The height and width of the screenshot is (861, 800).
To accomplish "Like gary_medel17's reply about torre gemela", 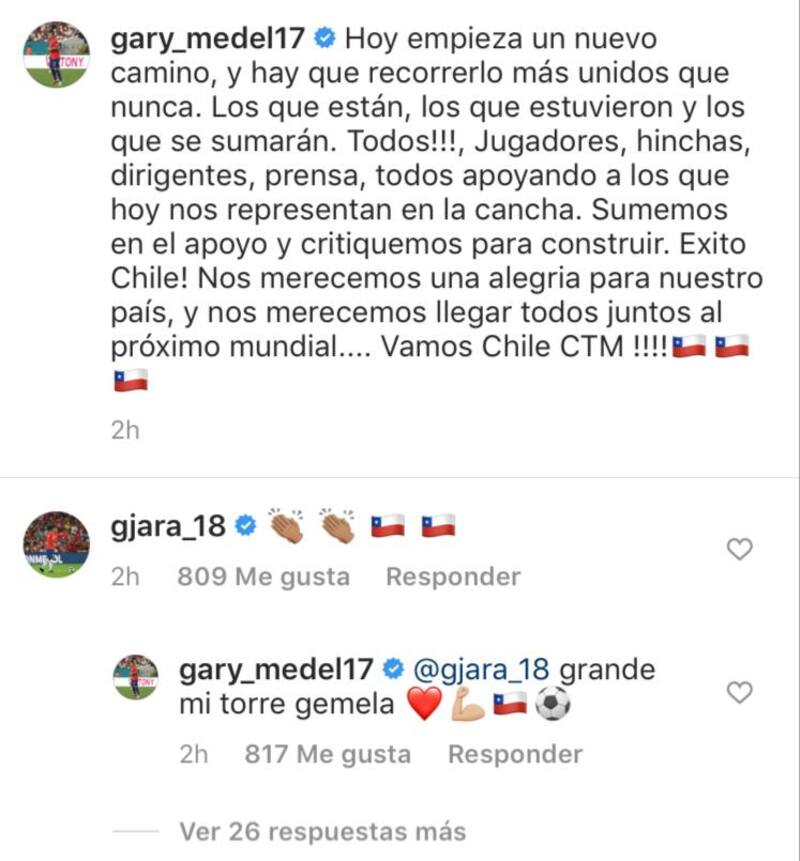I will point(739,692).
